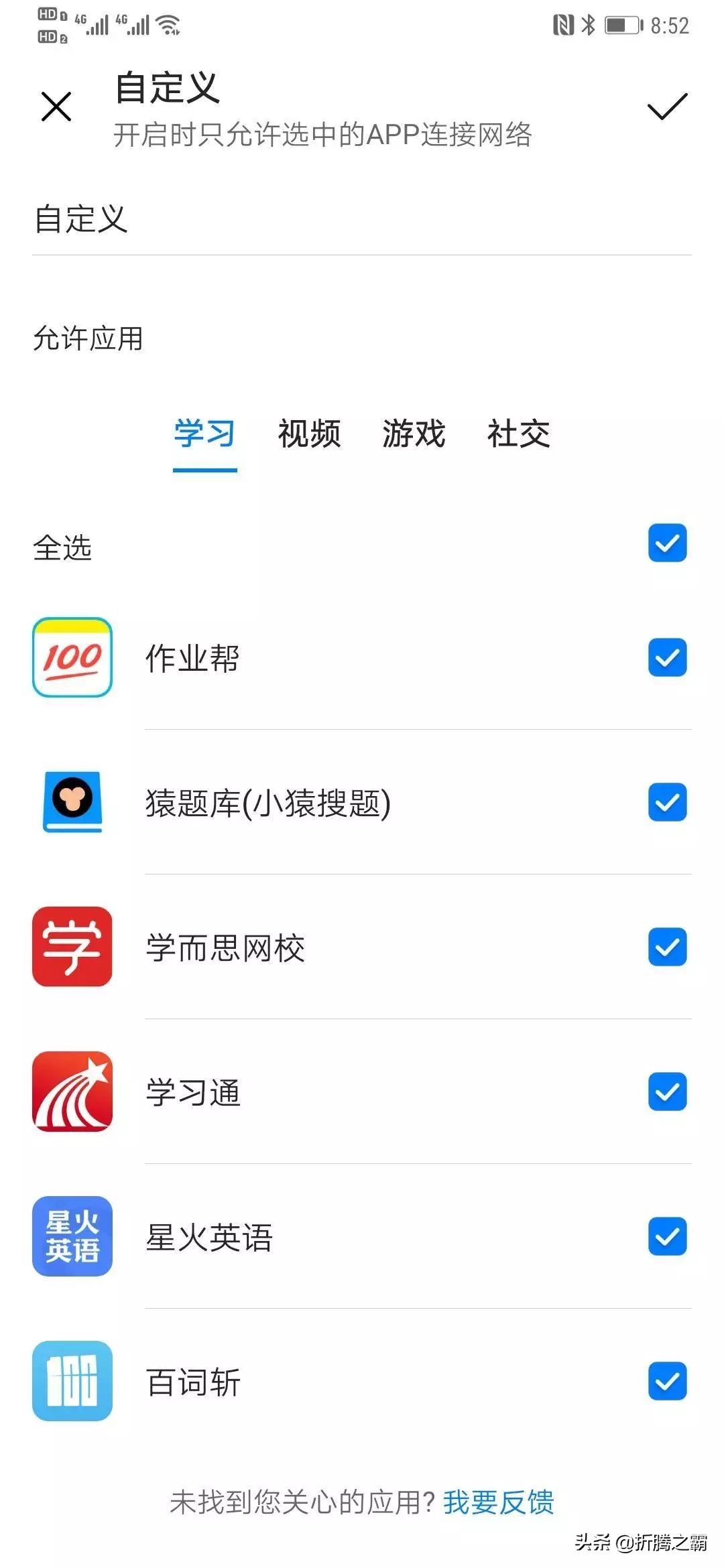Switch to the 游戏 tab
This screenshot has width=724, height=1568.
click(x=414, y=434)
